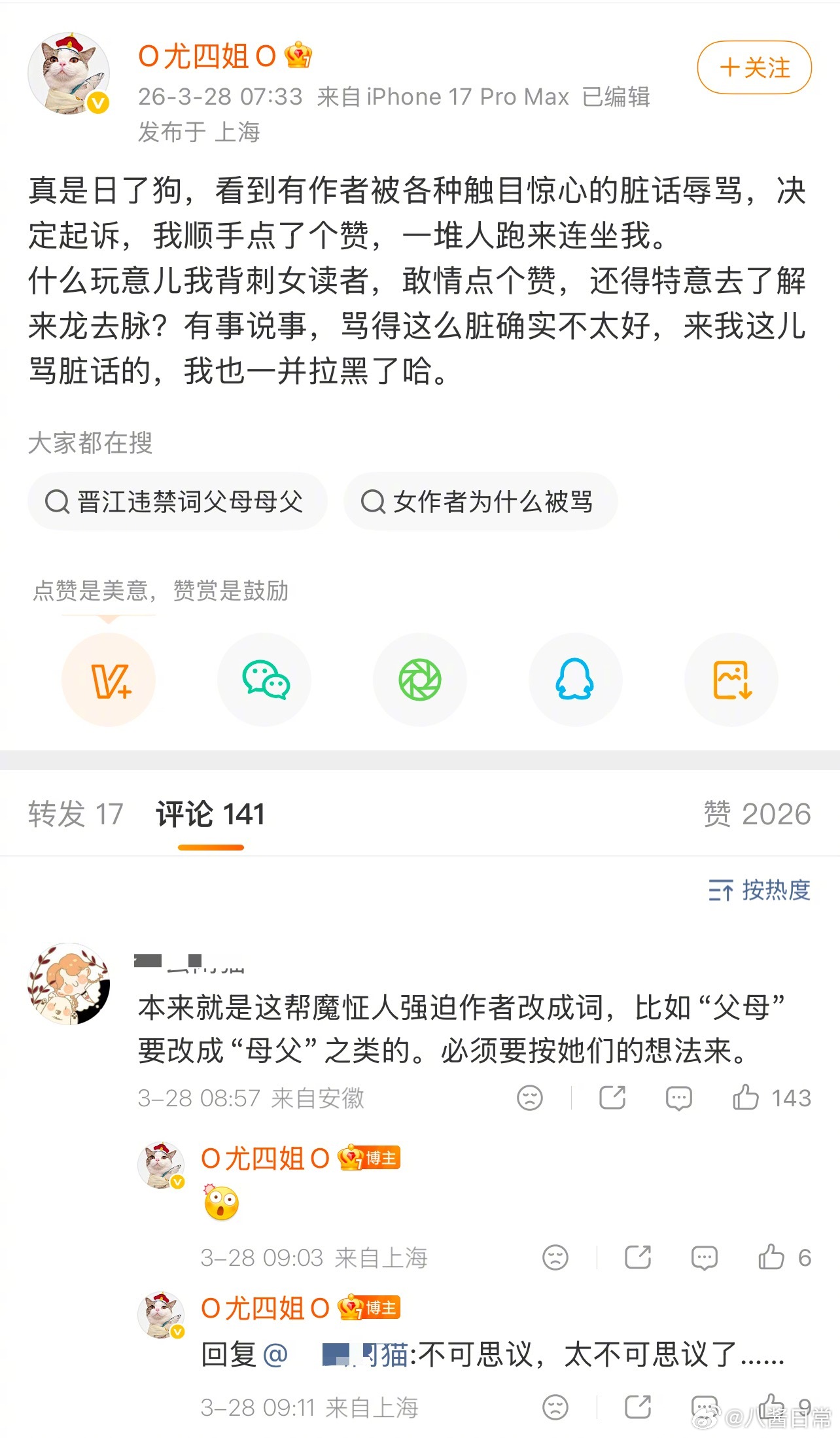Click the crown VIP badge beside O尤四姐O
The width and height of the screenshot is (840, 1438).
(x=298, y=56)
